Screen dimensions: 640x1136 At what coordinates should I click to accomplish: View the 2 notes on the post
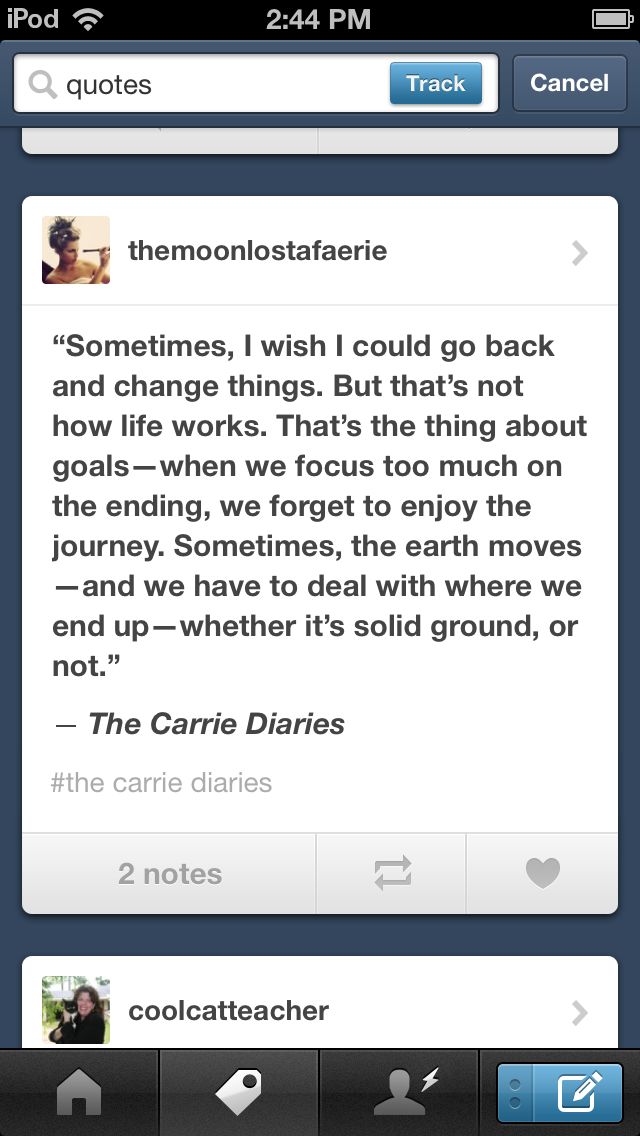tap(169, 873)
